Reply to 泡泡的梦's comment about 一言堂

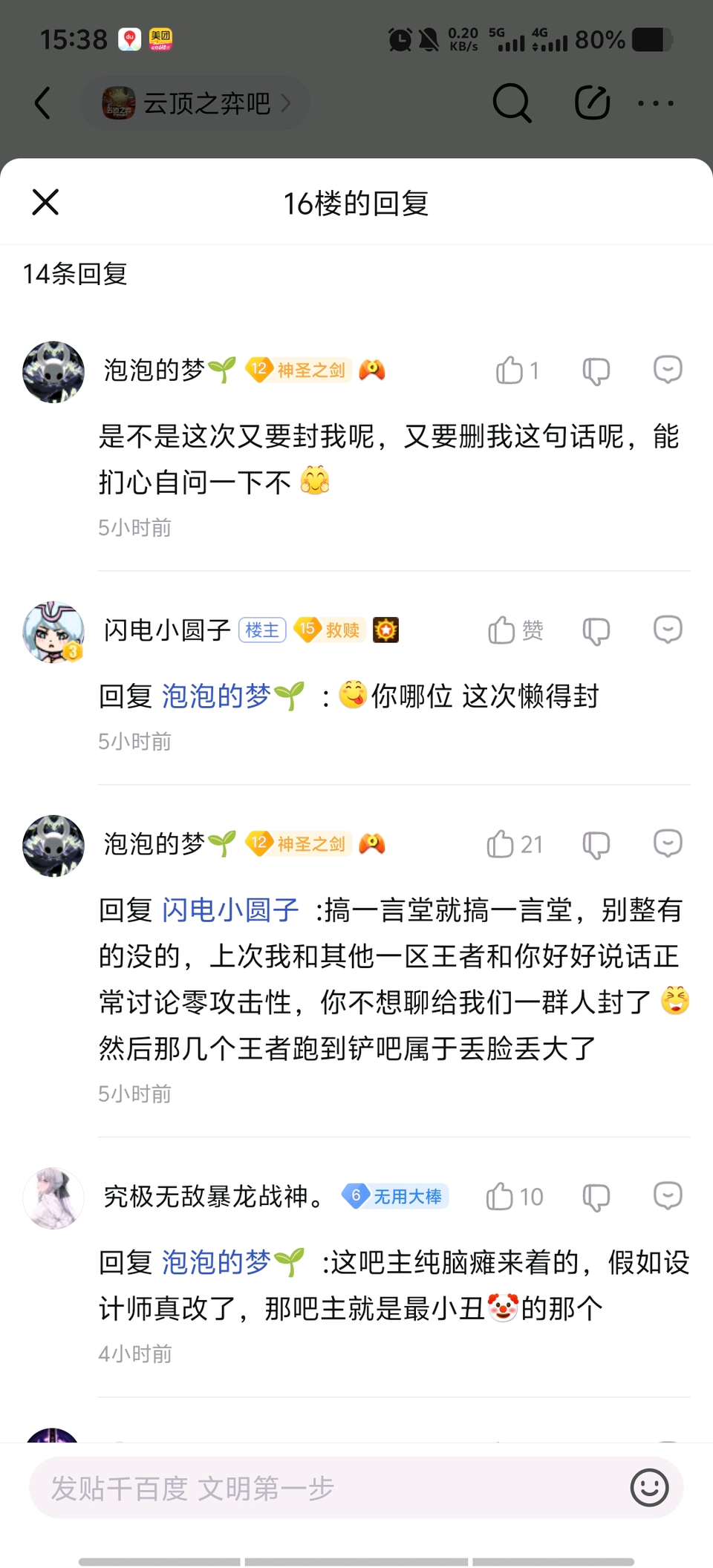(x=668, y=843)
